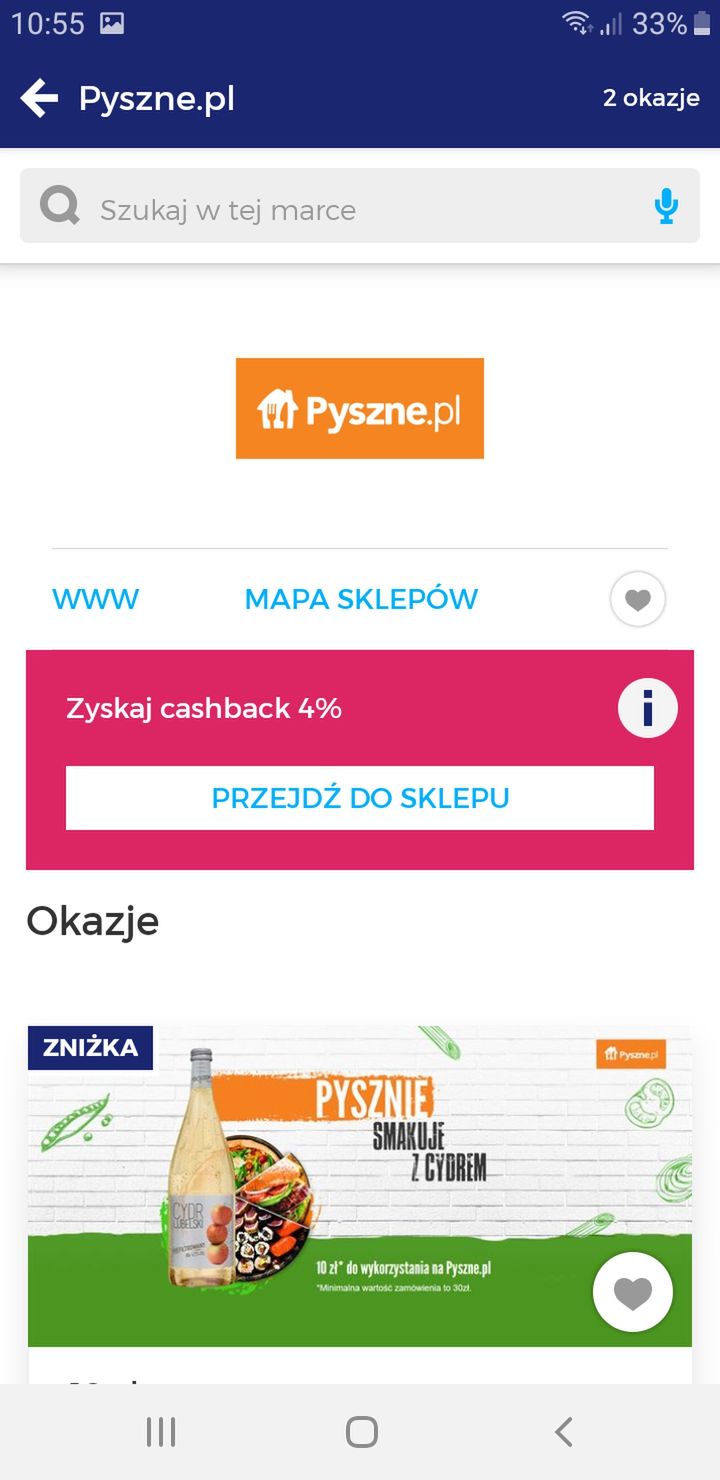Open the WWW link
This screenshot has width=720, height=1480.
(95, 599)
